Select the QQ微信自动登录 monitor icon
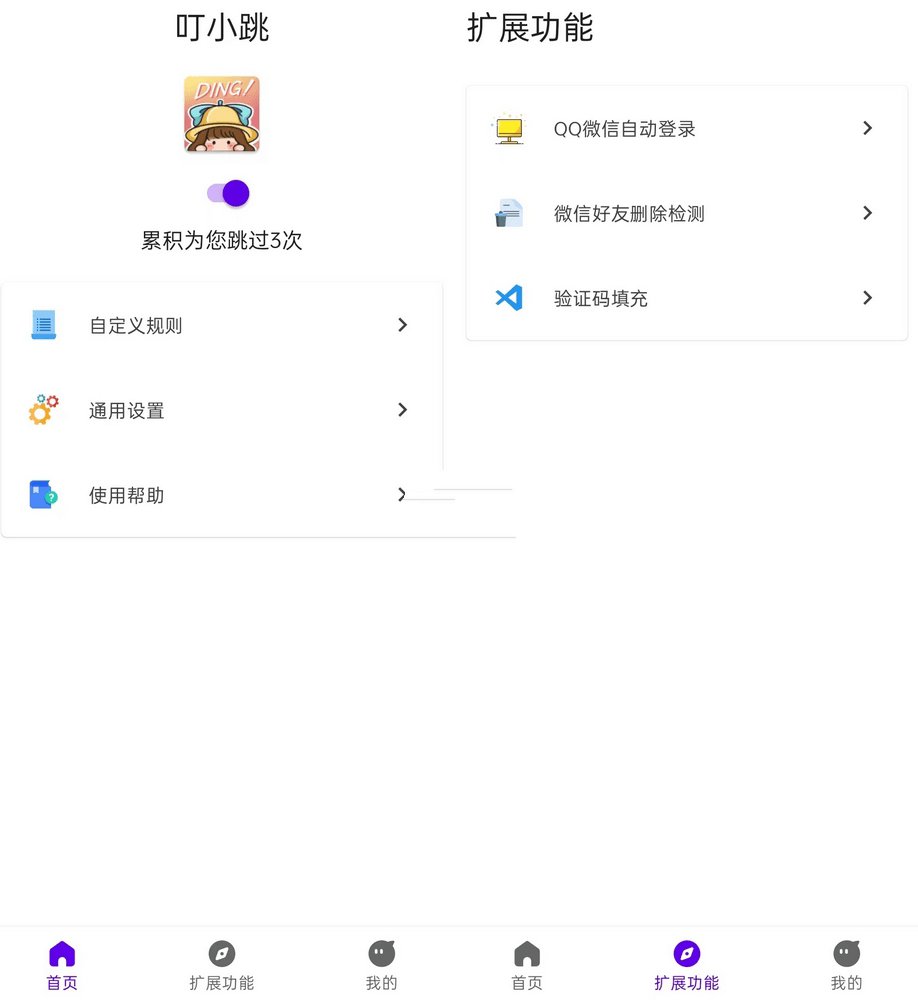Viewport: 918px width, 1000px height. [509, 128]
